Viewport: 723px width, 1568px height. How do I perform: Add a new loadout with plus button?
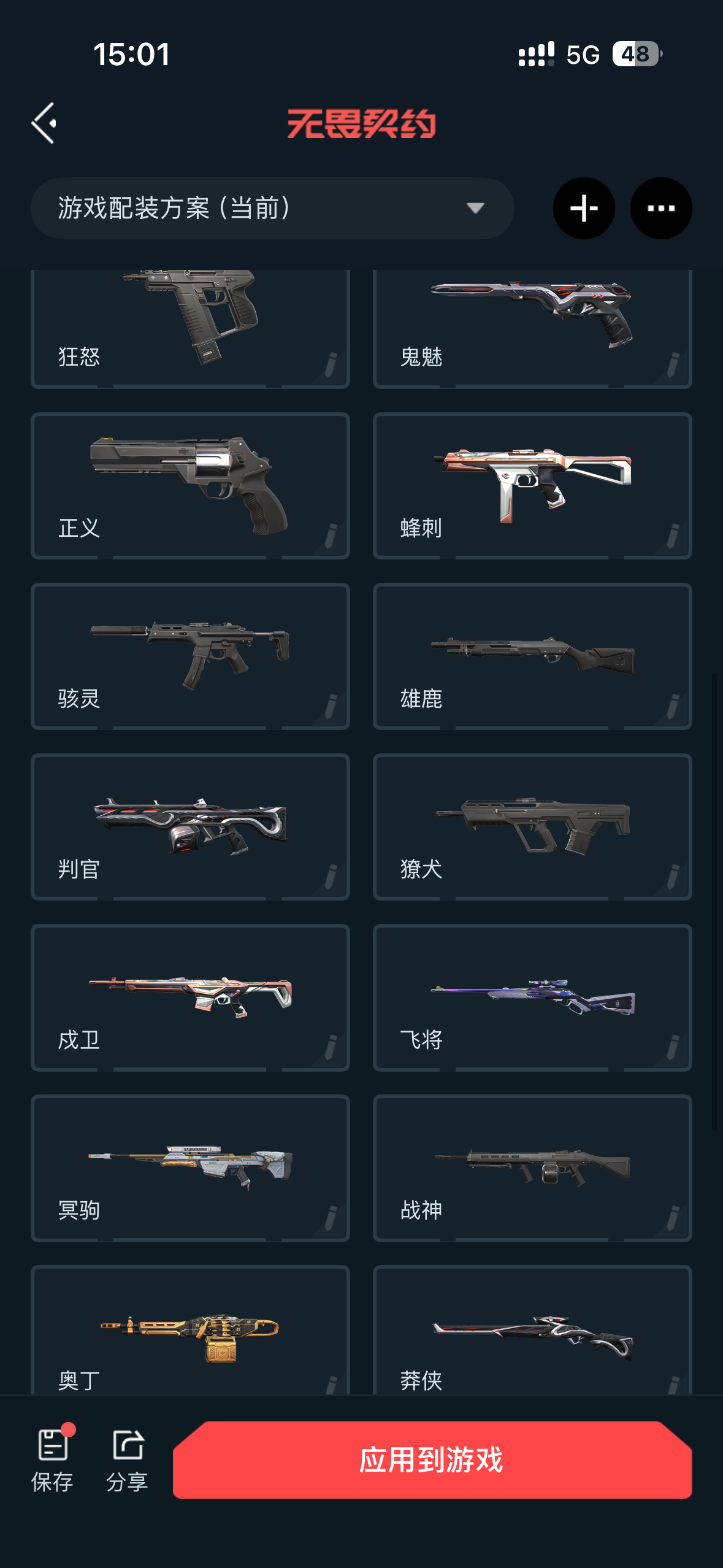click(583, 209)
